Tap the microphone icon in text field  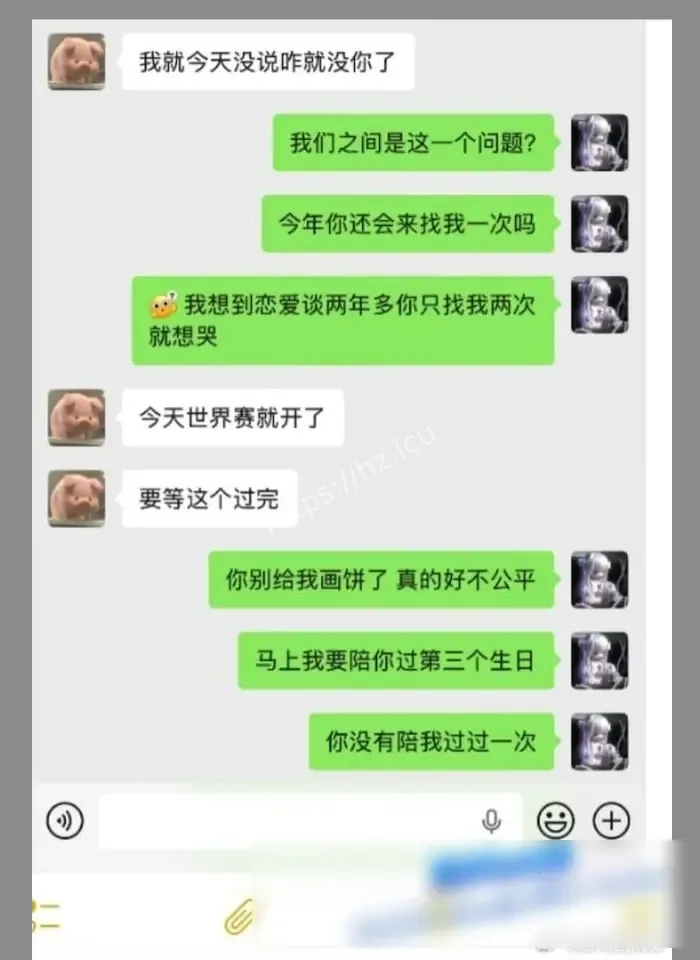pyautogui.click(x=491, y=821)
